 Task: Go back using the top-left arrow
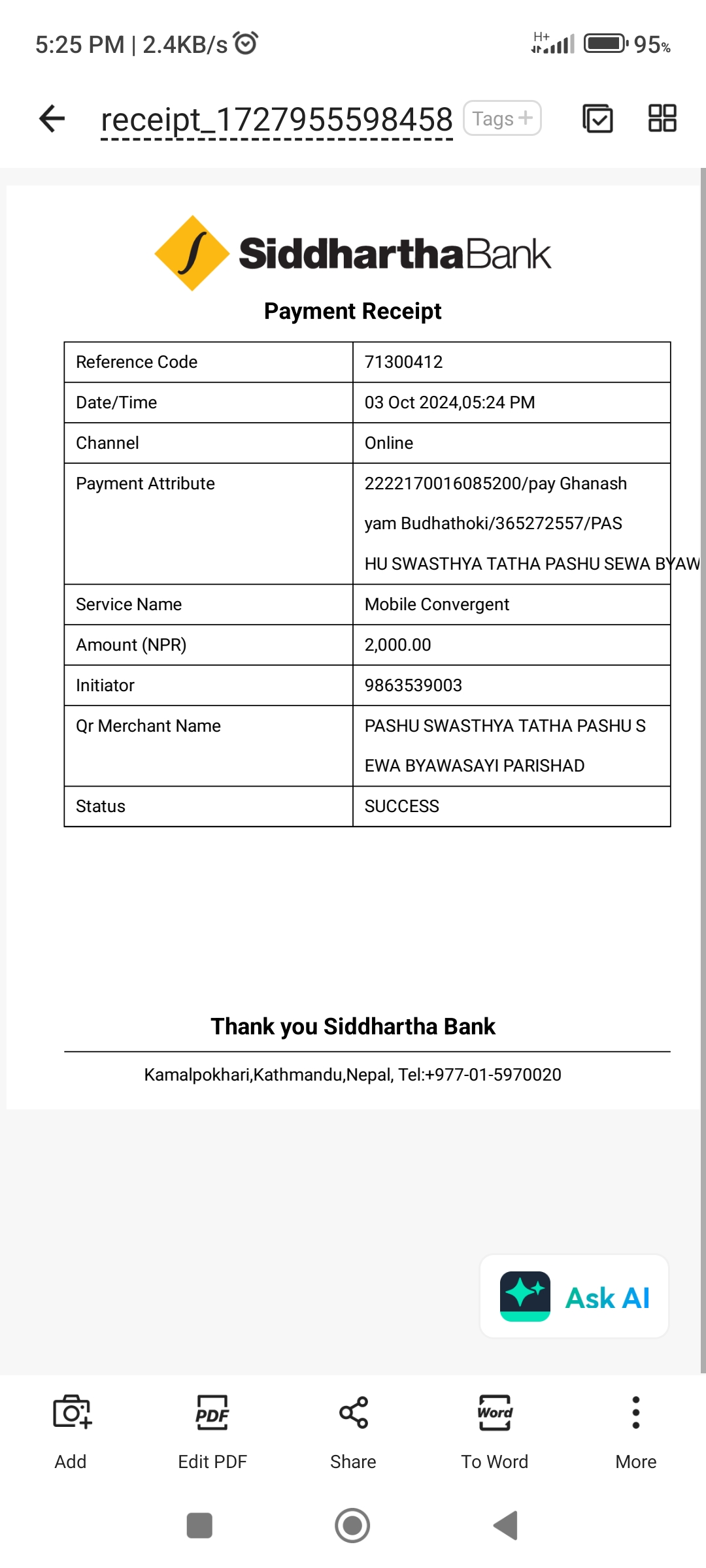click(x=52, y=119)
